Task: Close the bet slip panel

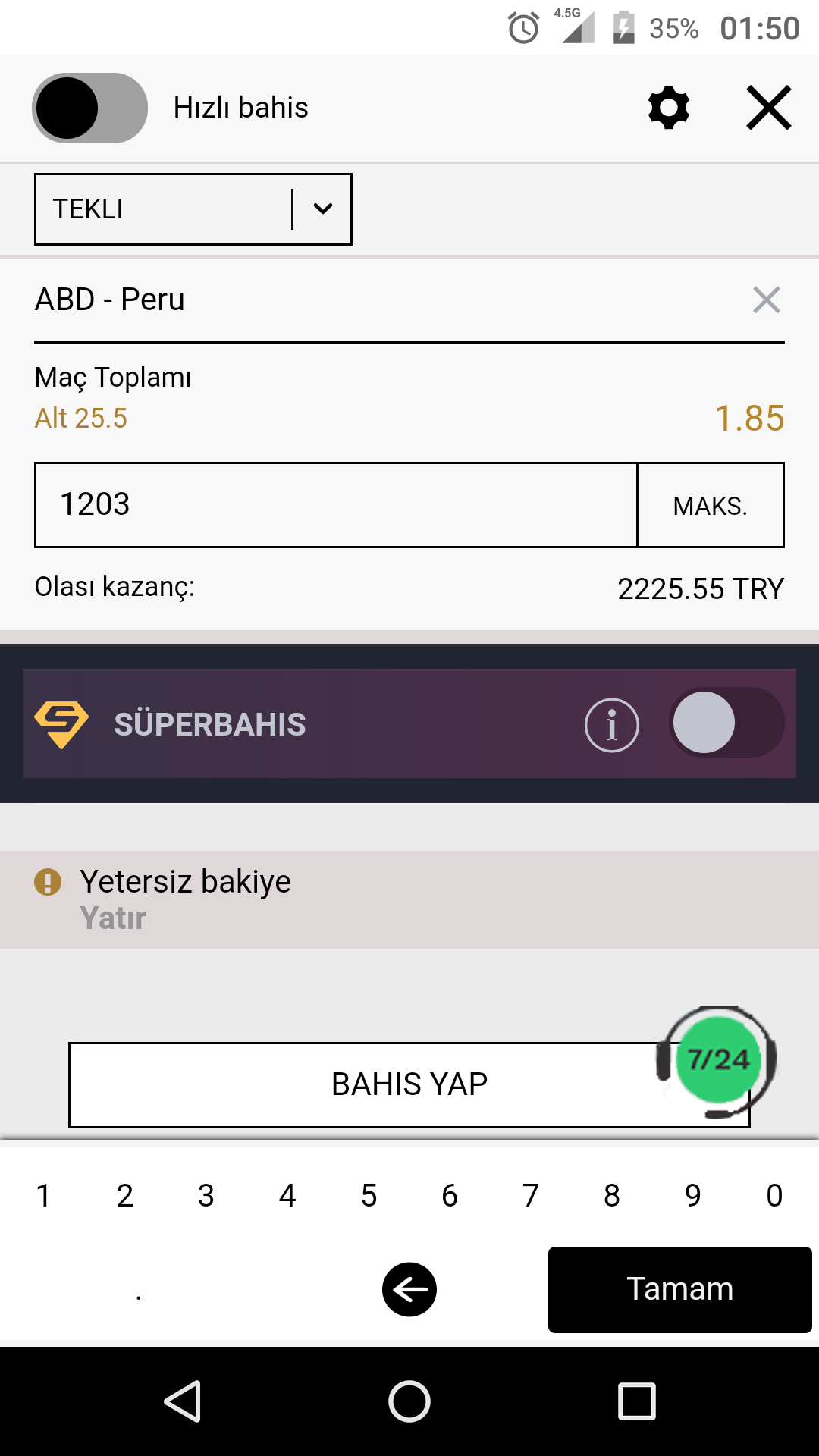Action: (x=769, y=108)
